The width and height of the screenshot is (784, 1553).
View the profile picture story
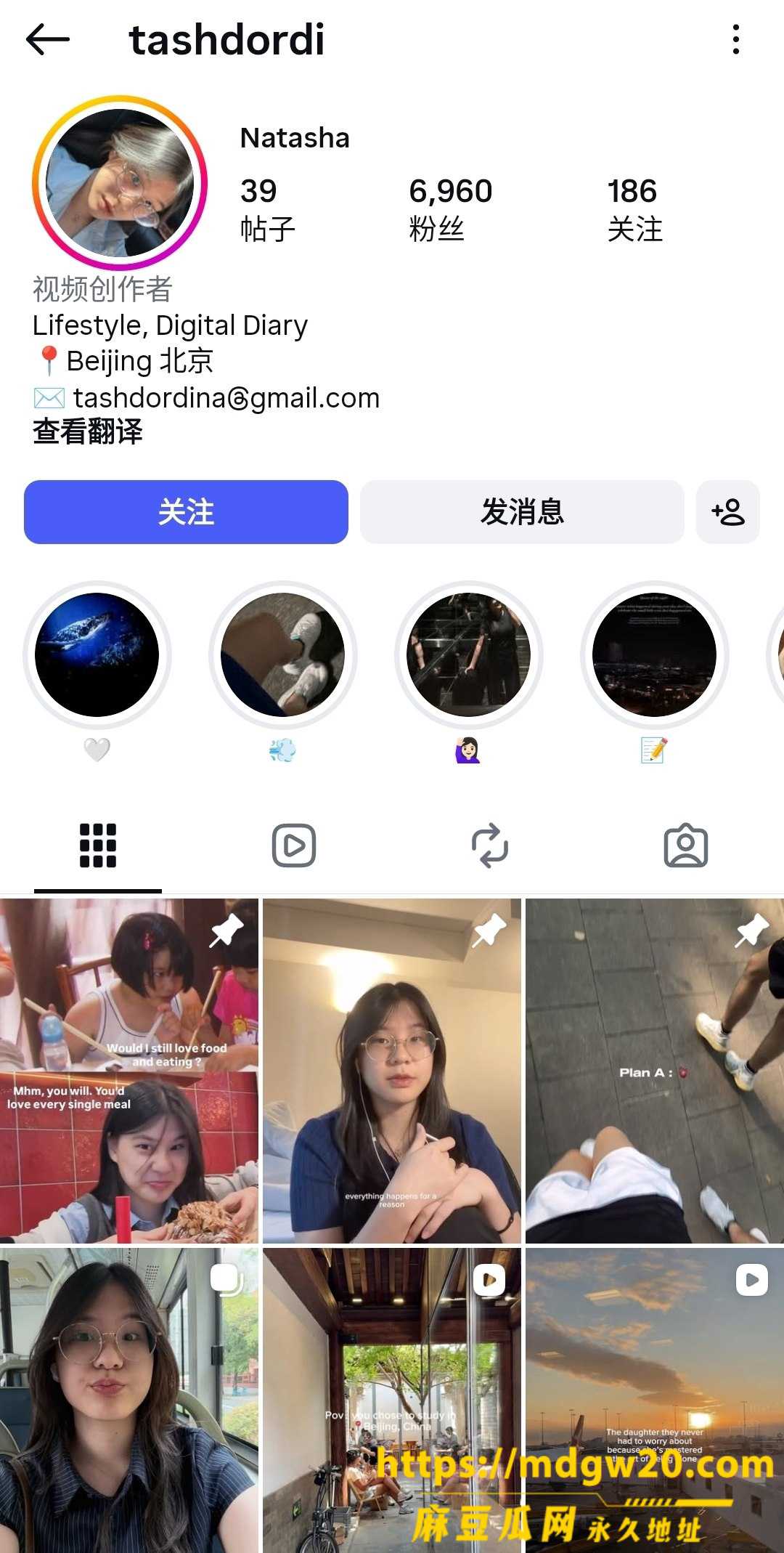coord(120,183)
